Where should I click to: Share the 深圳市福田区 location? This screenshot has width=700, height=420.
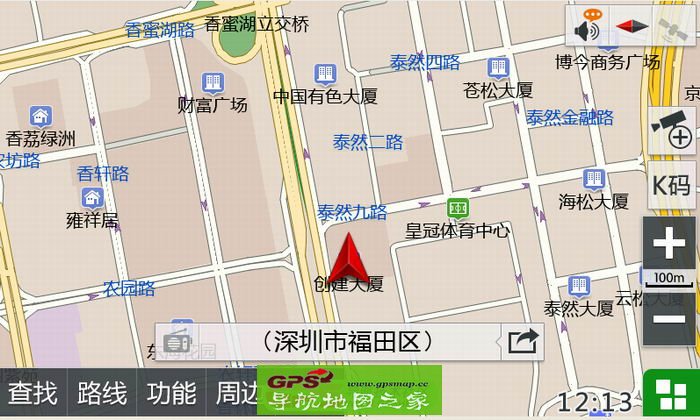coord(521,342)
